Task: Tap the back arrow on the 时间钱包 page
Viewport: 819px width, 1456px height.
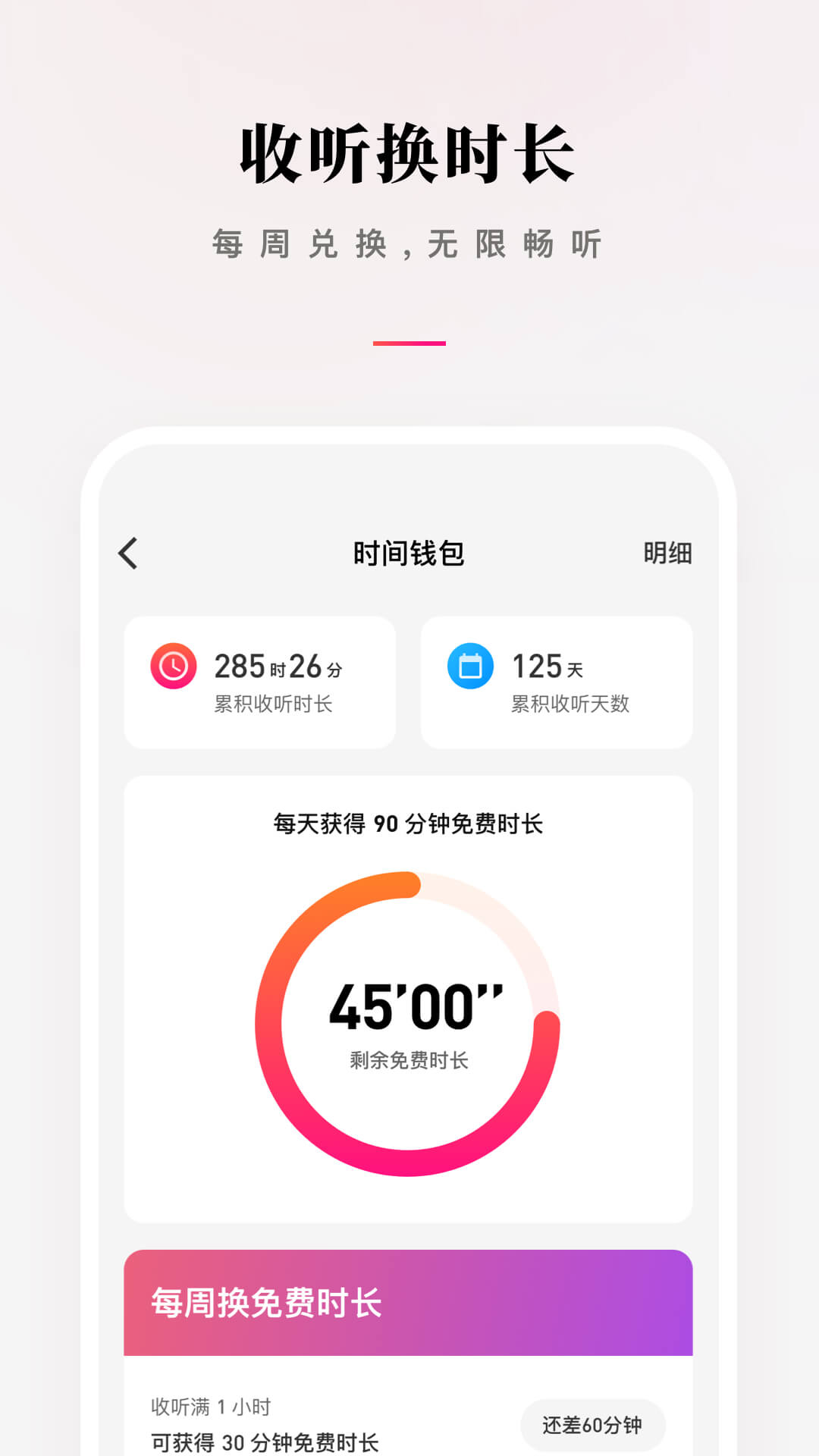Action: [127, 554]
